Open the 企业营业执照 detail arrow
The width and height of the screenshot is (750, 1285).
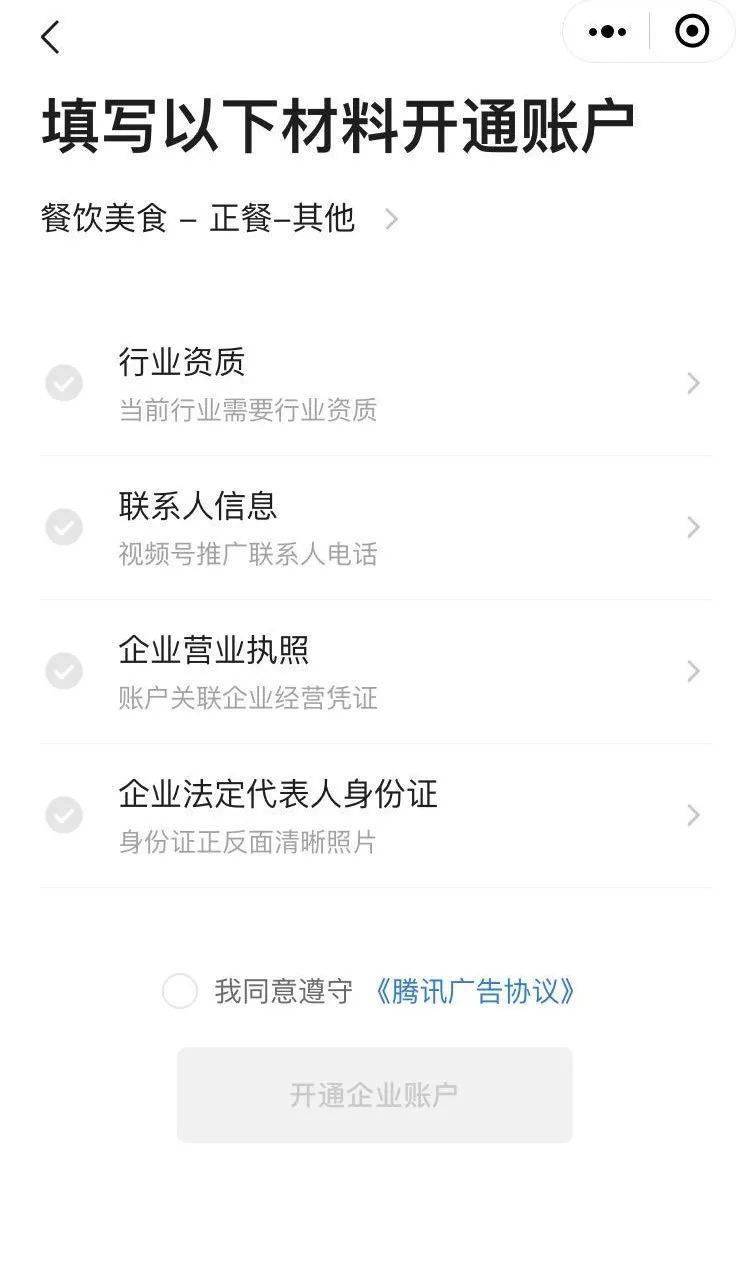point(694,671)
